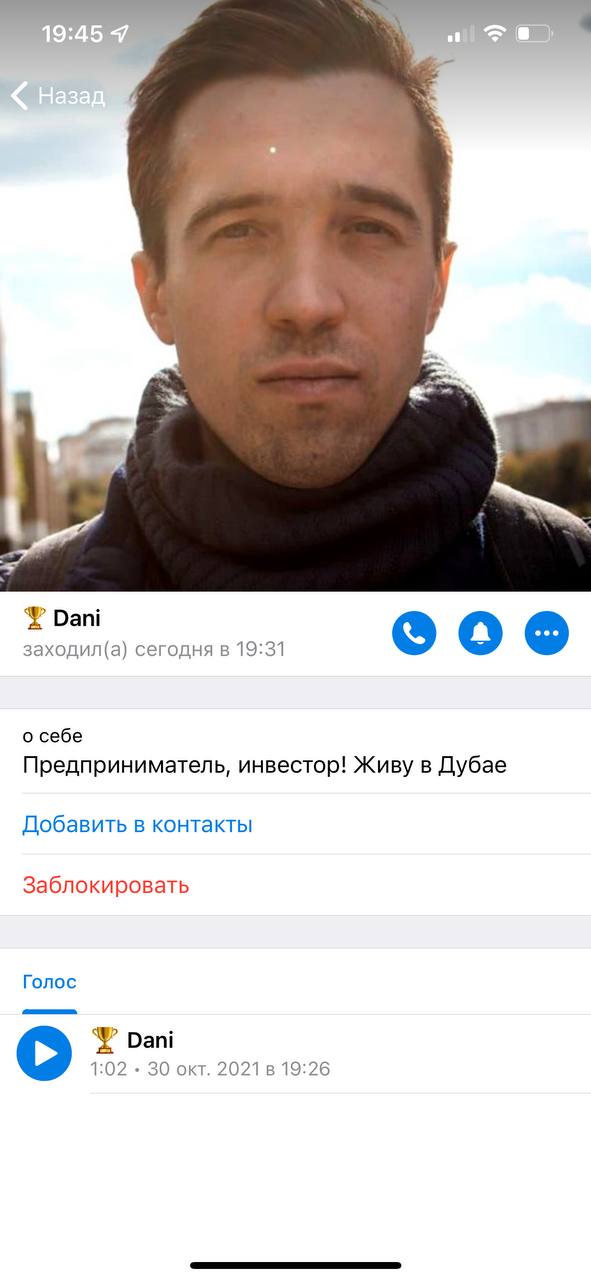Open the three-dot more options menu
The height and width of the screenshot is (1280, 591).
pos(547,633)
